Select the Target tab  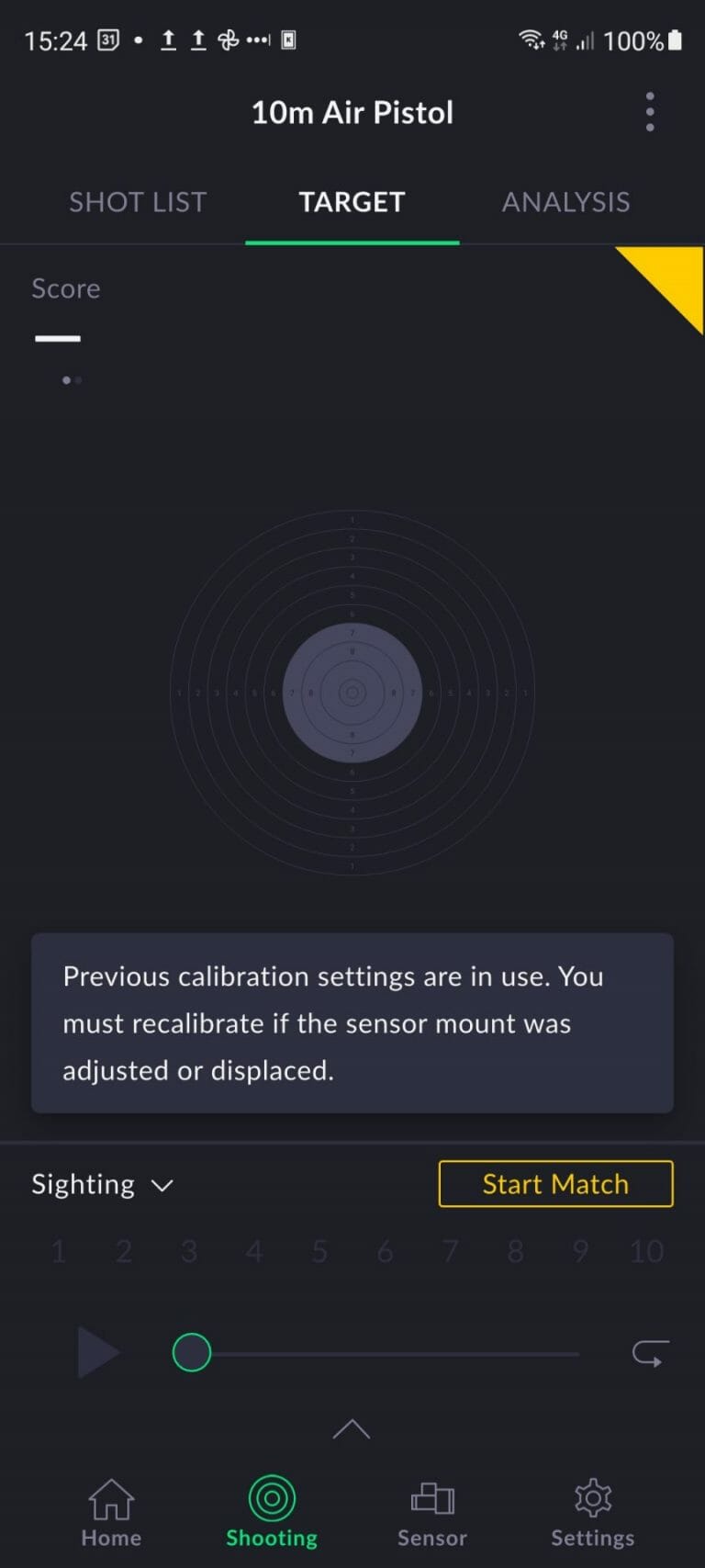(x=352, y=202)
